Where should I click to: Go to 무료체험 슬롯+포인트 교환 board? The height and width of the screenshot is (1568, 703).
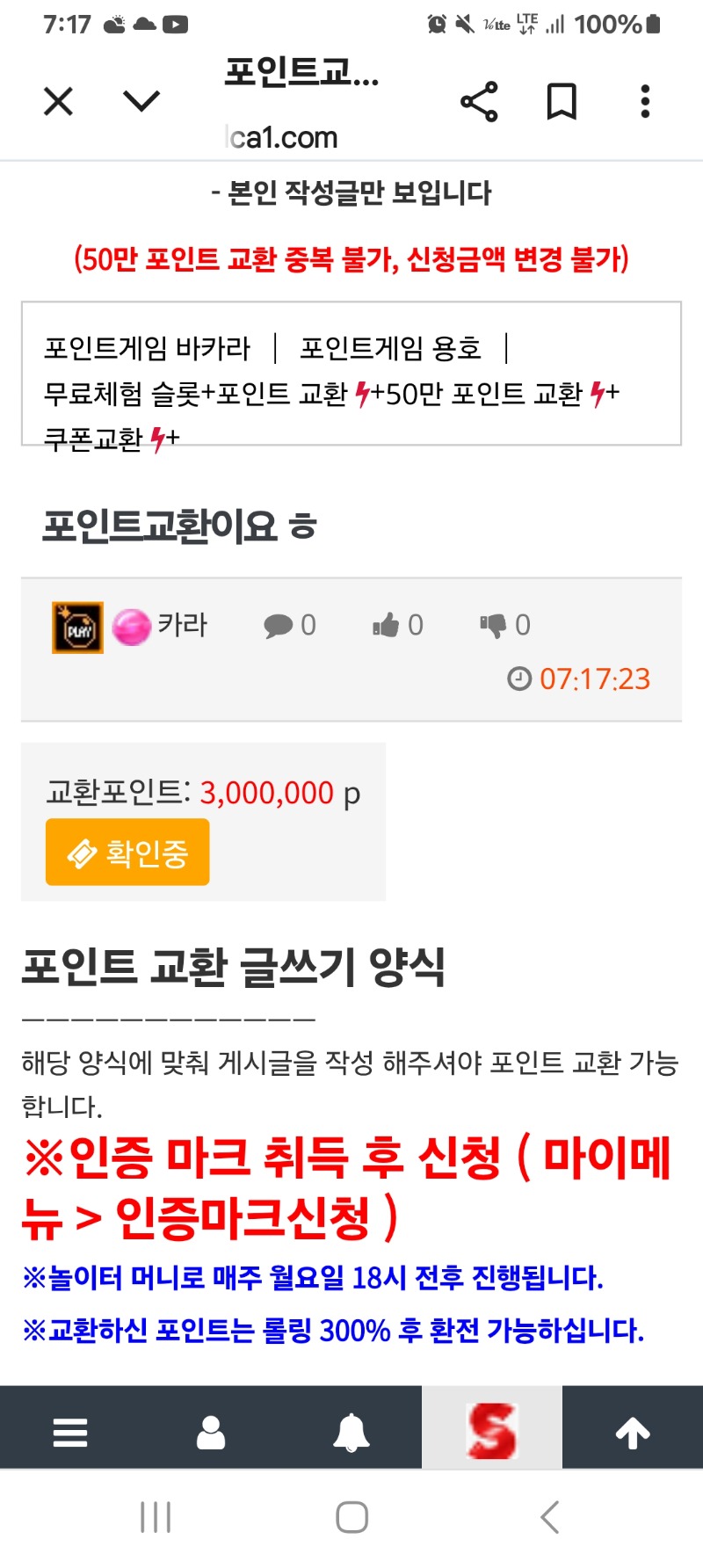click(195, 394)
